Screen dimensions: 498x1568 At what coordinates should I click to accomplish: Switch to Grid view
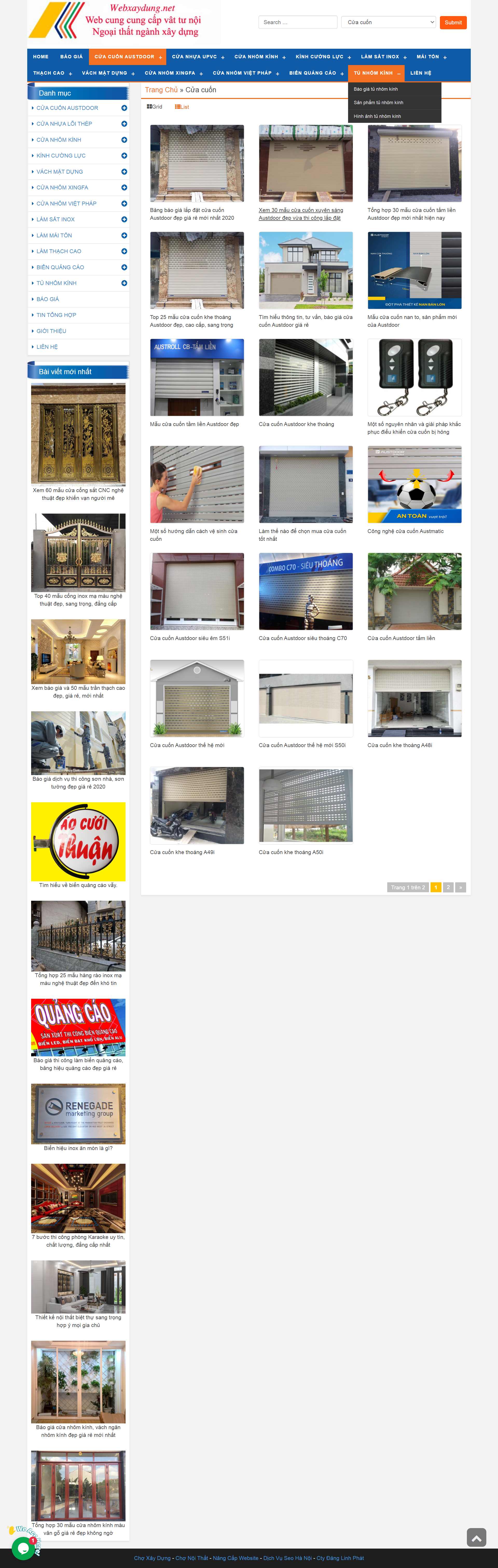pos(154,107)
